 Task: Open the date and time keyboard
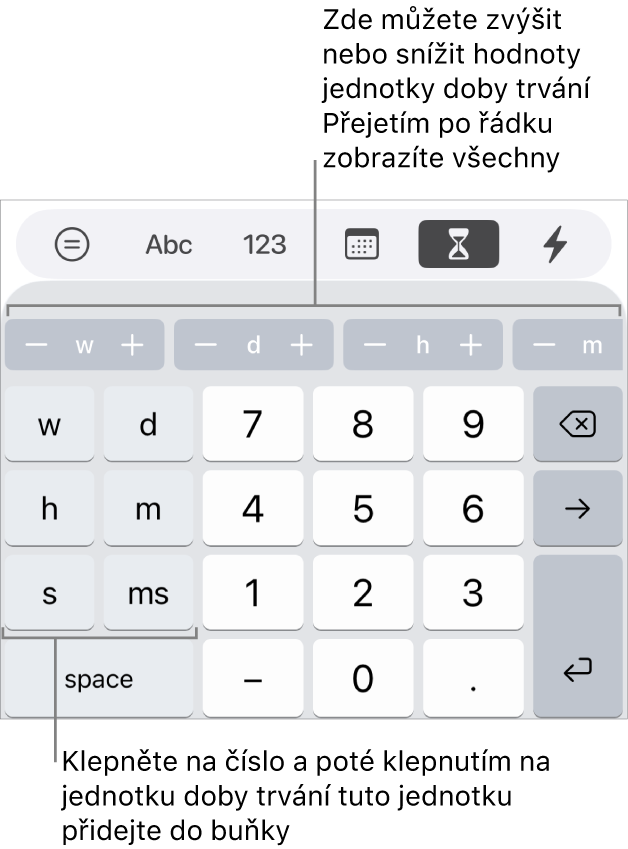tap(361, 244)
